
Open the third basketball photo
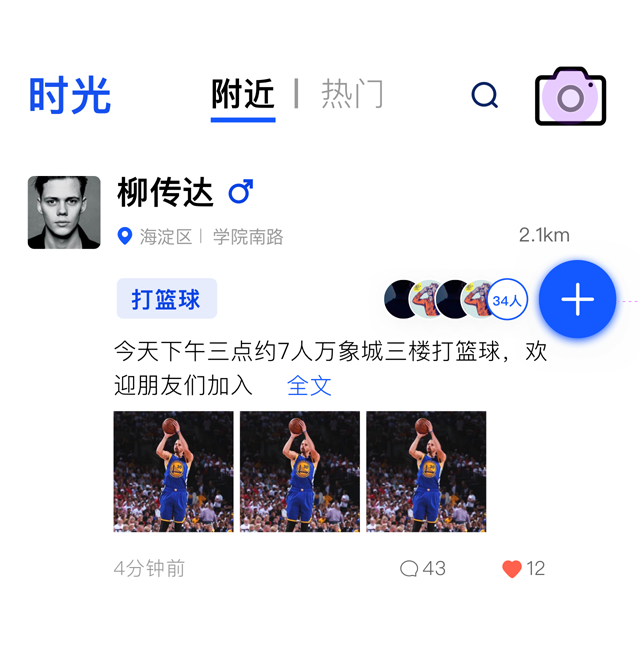click(x=426, y=471)
